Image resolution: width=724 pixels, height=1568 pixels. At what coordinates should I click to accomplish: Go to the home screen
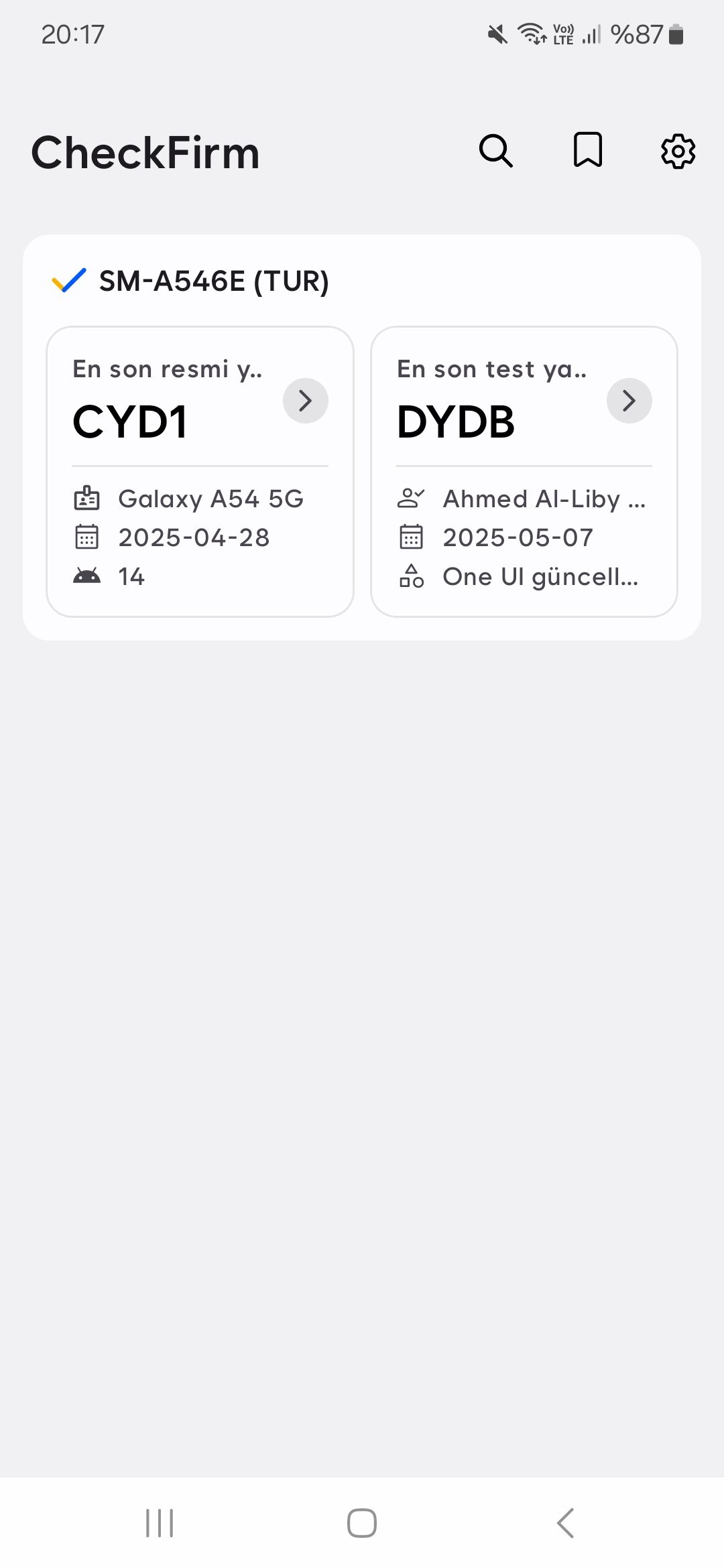click(x=361, y=1522)
